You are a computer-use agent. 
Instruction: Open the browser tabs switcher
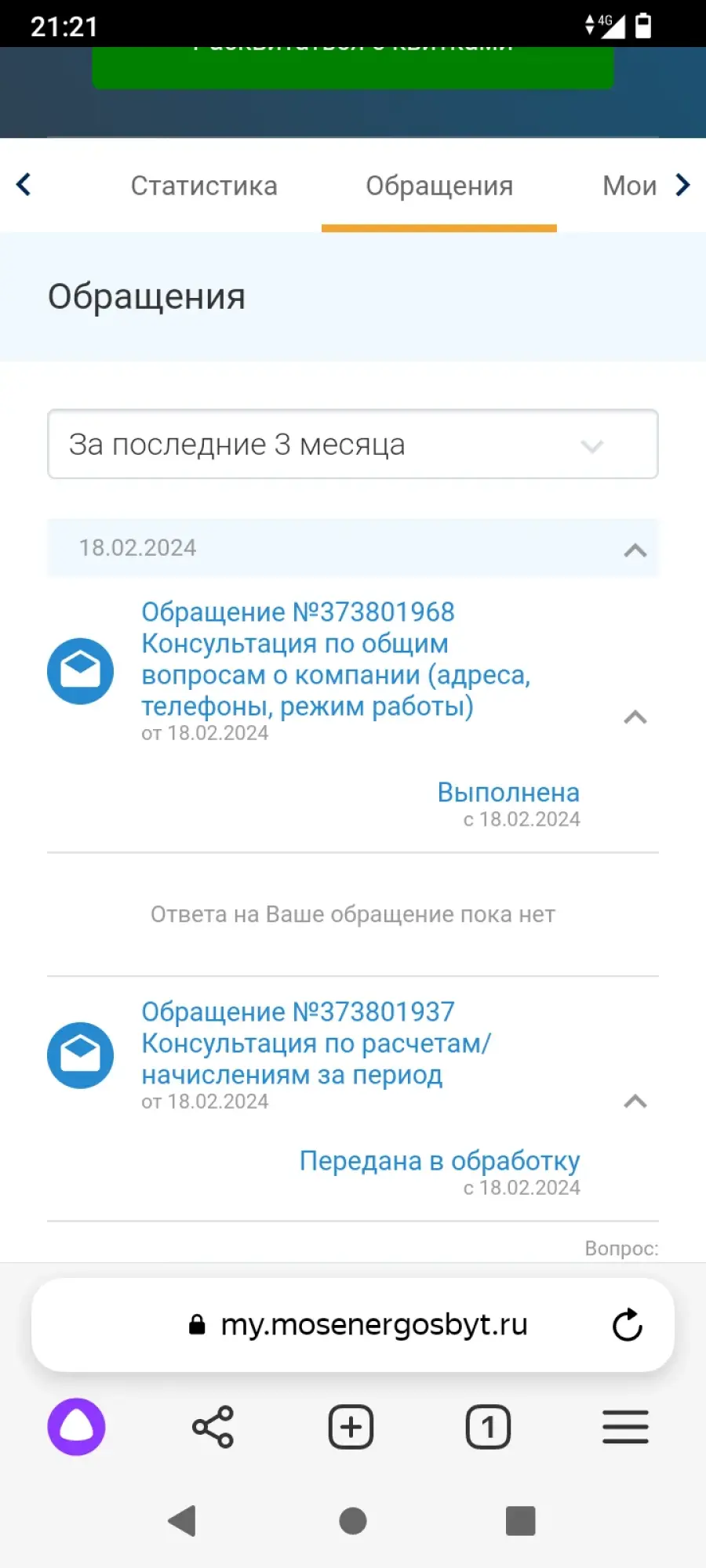[488, 1427]
